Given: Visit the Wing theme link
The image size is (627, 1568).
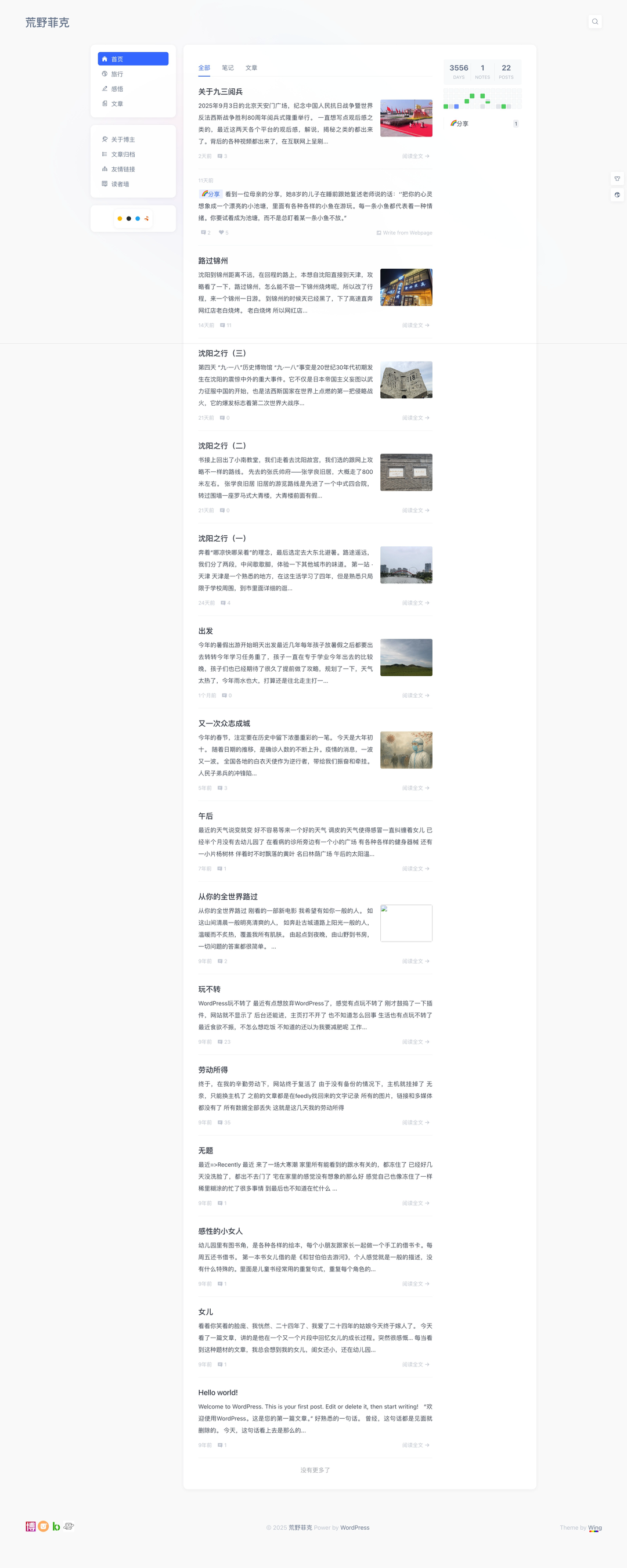Looking at the screenshot, I should 594,1527.
